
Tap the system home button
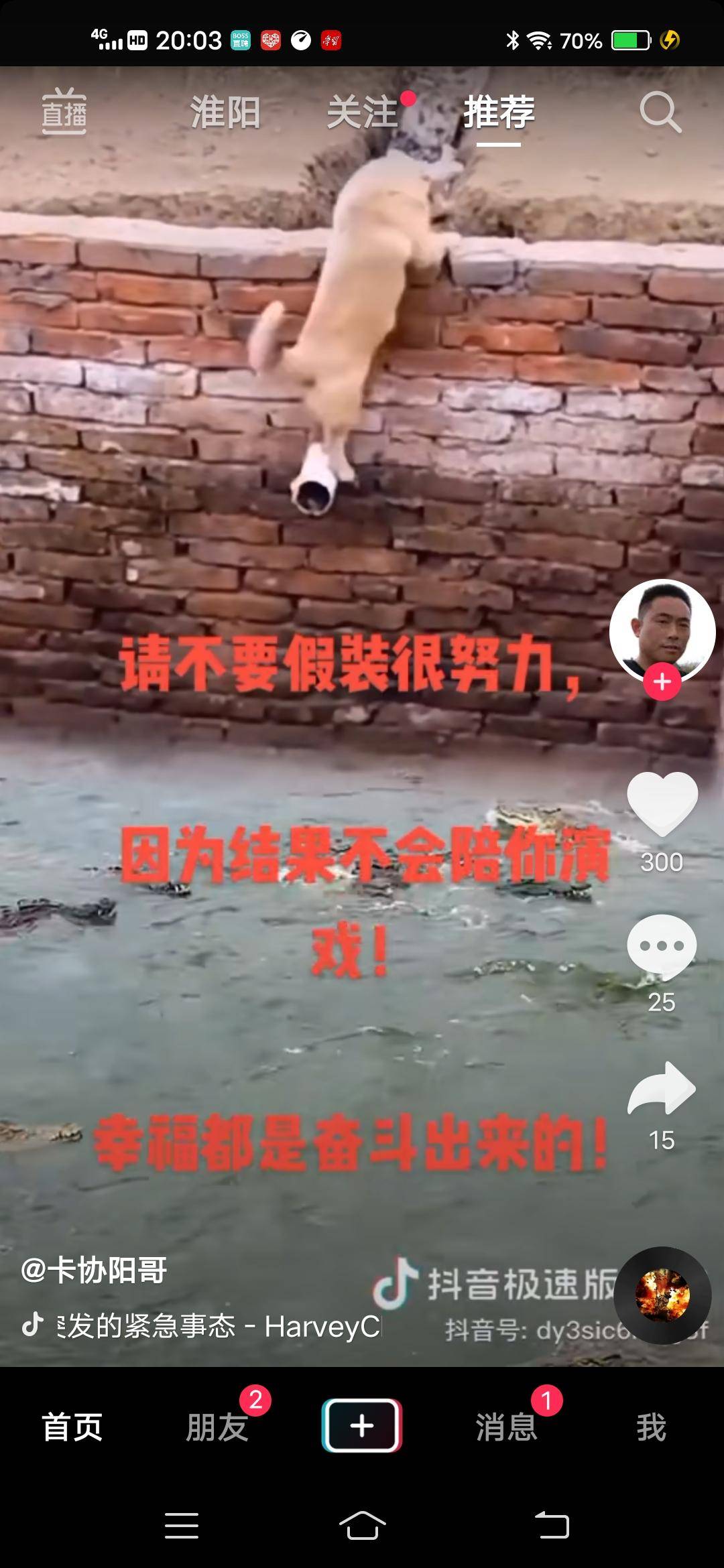pyautogui.click(x=362, y=1526)
